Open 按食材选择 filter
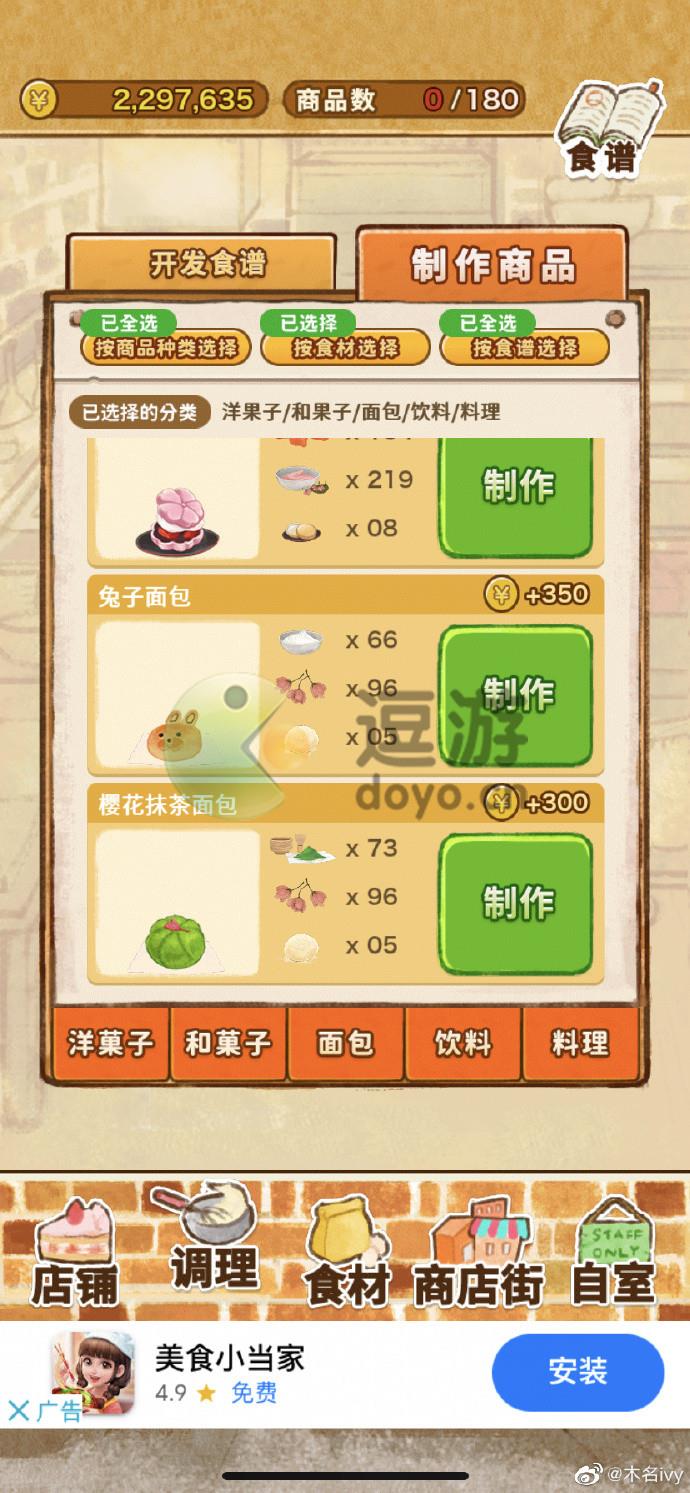Viewport: 690px width, 1493px height. (x=345, y=348)
